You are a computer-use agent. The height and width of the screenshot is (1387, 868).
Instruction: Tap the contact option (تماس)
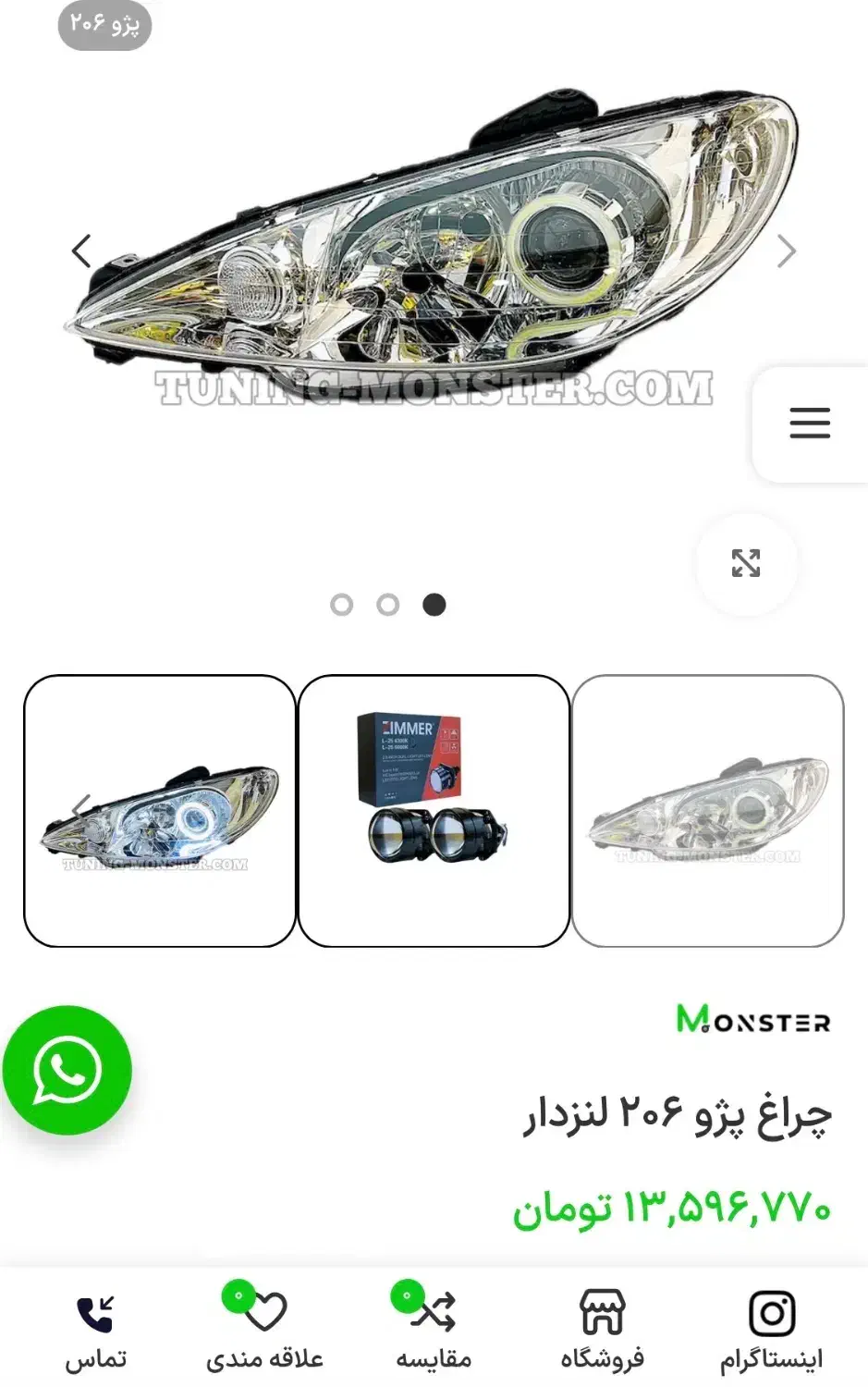[x=95, y=1332]
